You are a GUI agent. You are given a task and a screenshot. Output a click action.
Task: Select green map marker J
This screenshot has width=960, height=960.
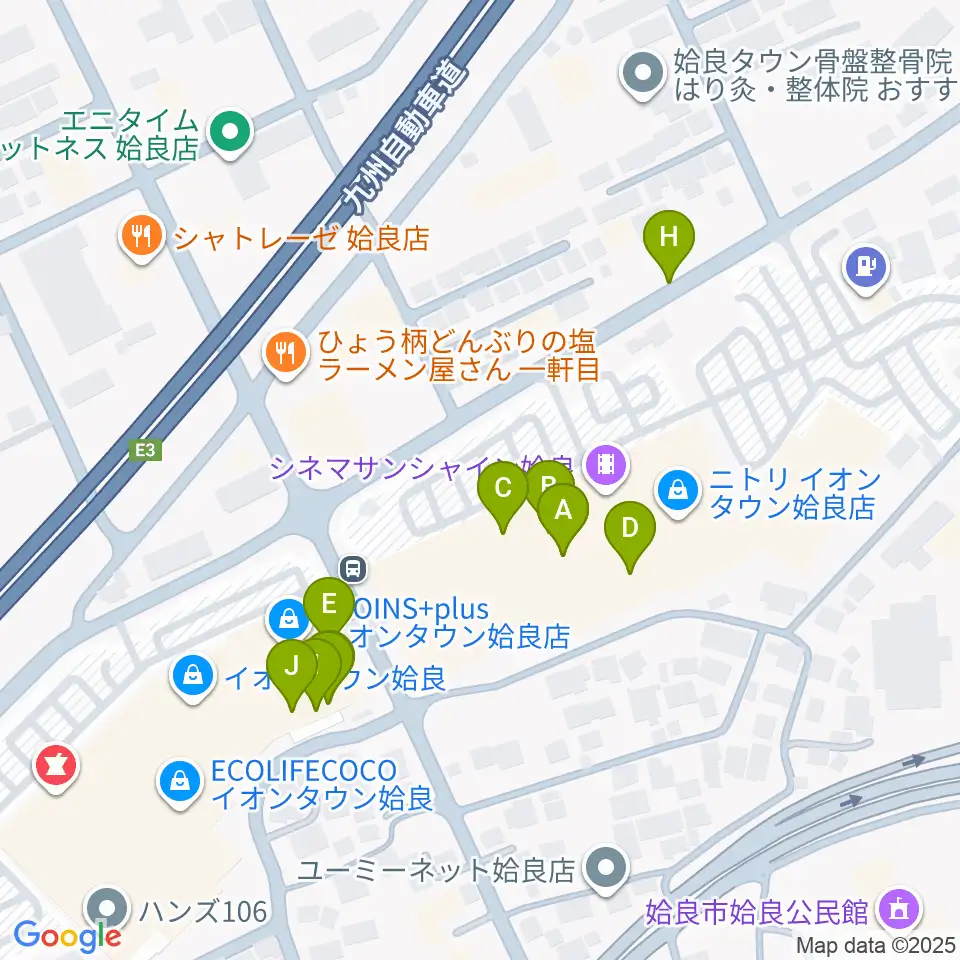point(292,667)
